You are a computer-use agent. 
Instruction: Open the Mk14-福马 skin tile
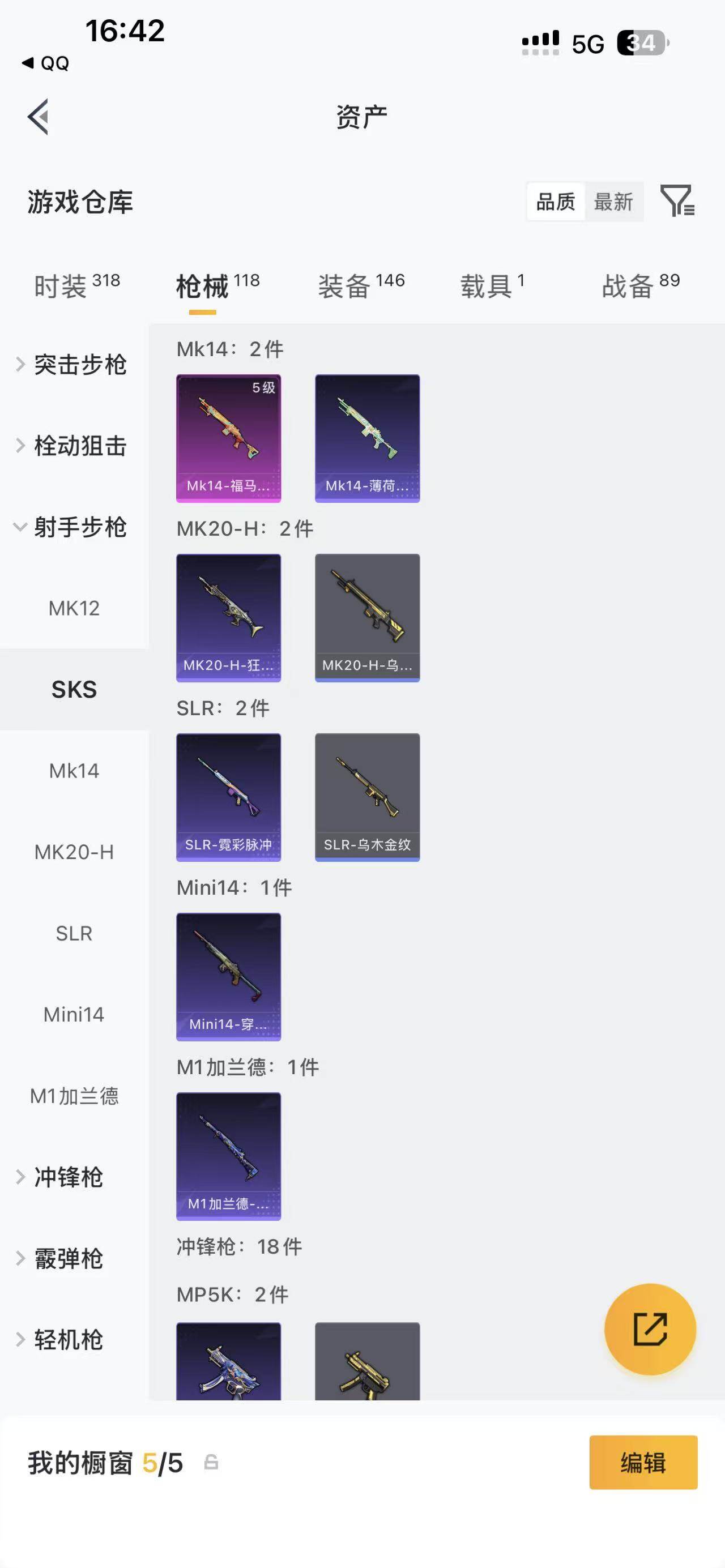click(228, 438)
